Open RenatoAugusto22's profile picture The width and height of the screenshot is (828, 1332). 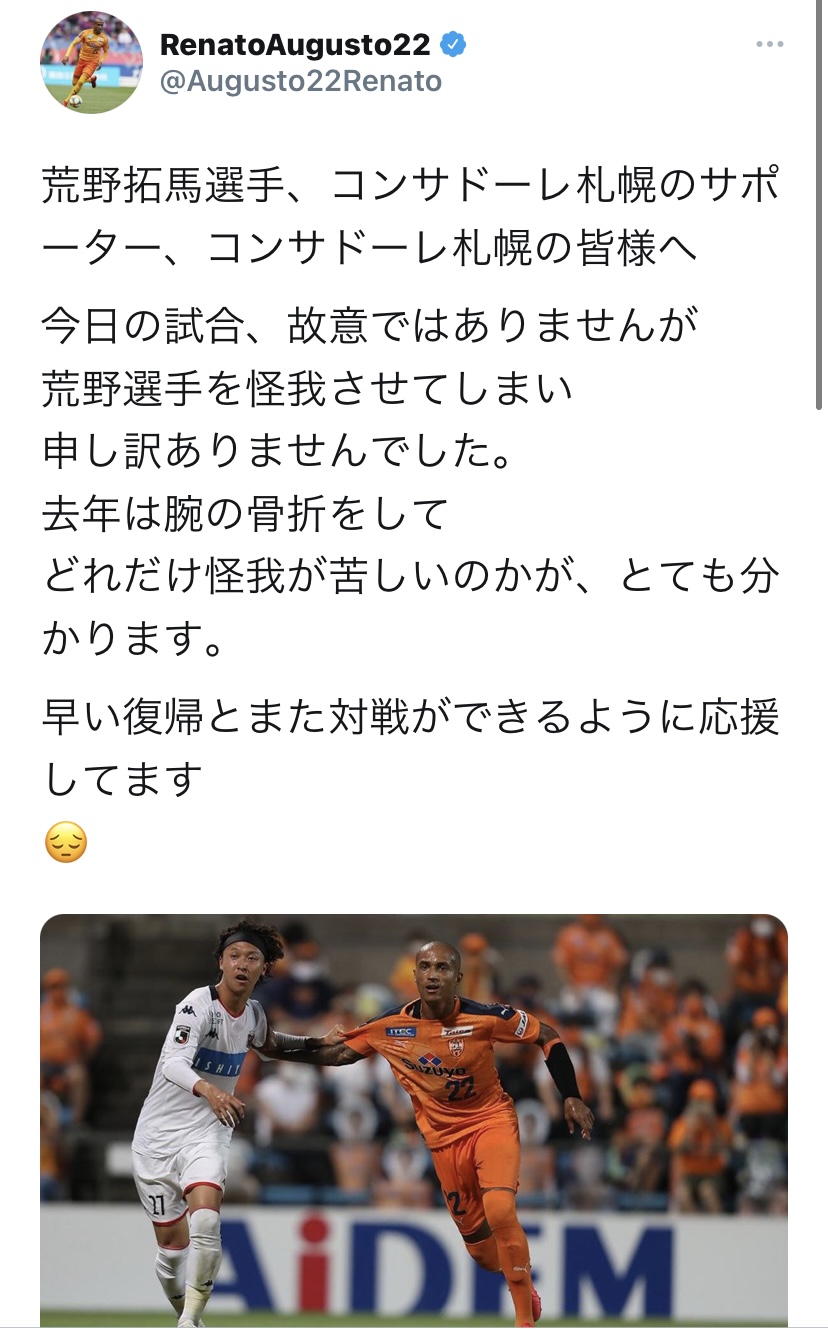91,62
